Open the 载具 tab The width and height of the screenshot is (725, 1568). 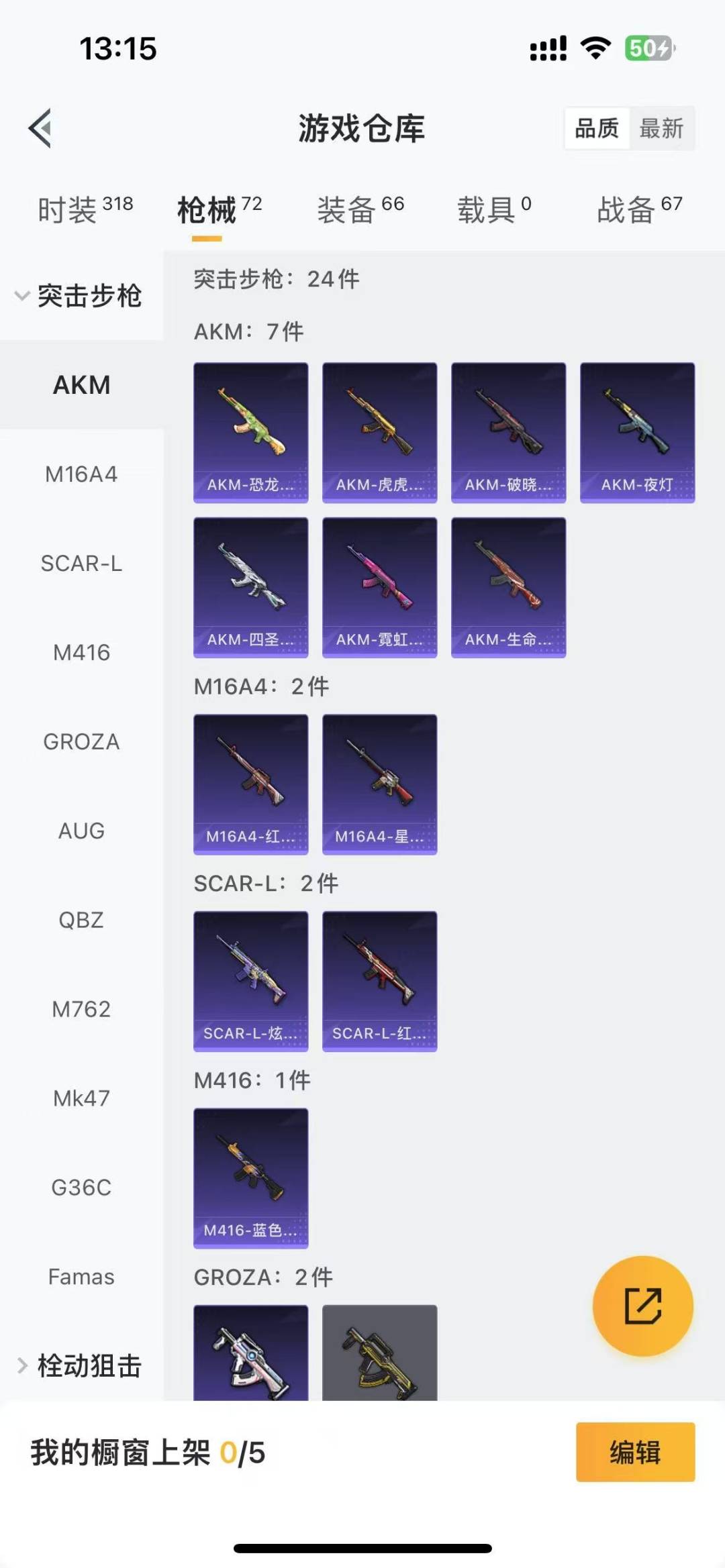[494, 209]
